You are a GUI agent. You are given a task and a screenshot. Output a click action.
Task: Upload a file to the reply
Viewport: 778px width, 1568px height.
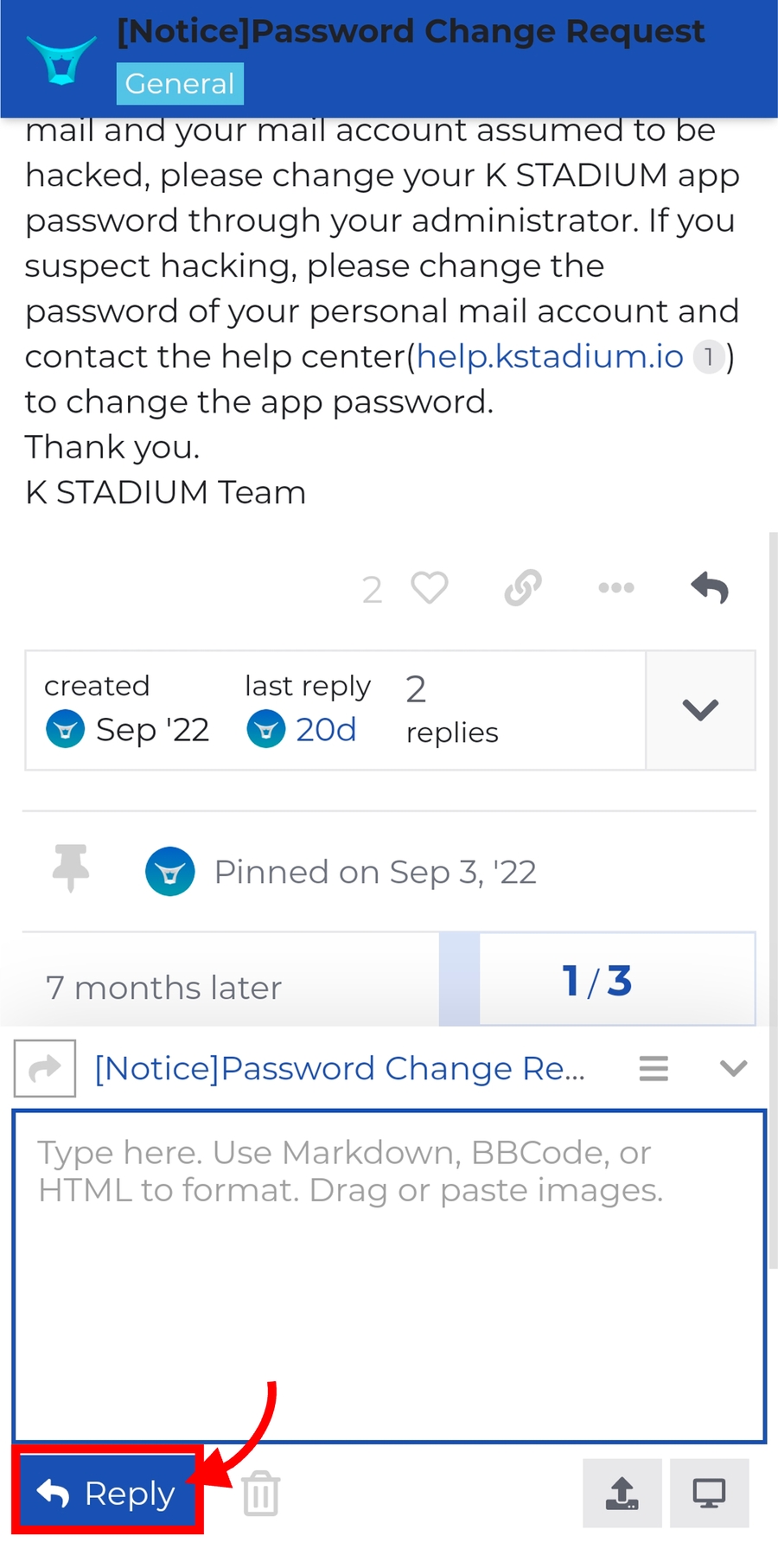[622, 1494]
